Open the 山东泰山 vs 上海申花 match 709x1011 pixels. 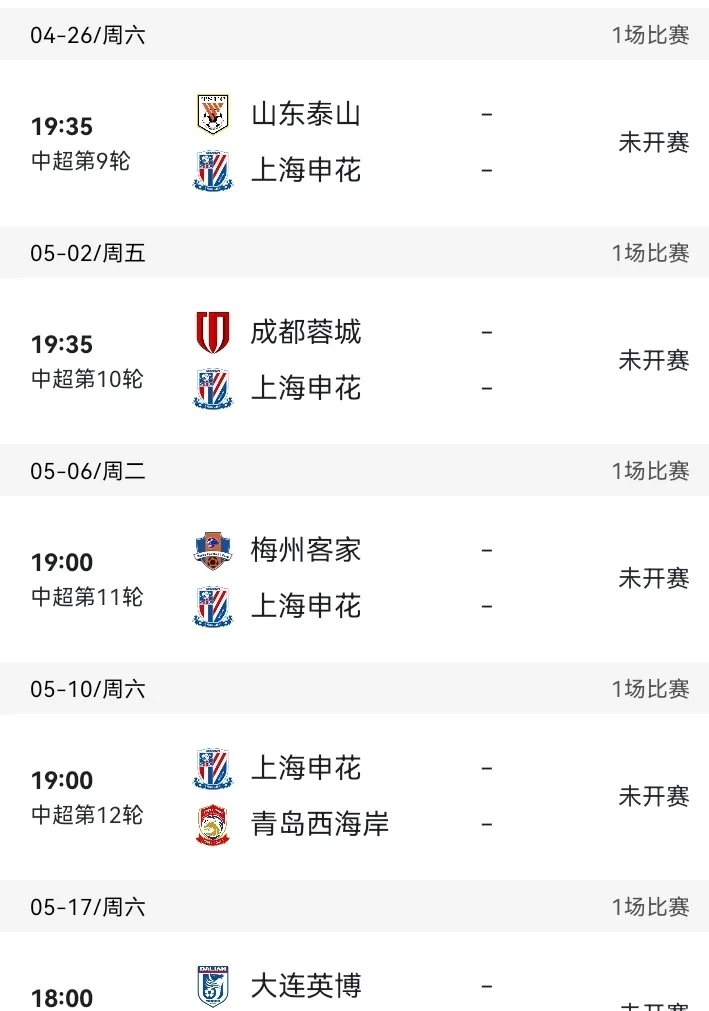coord(354,142)
